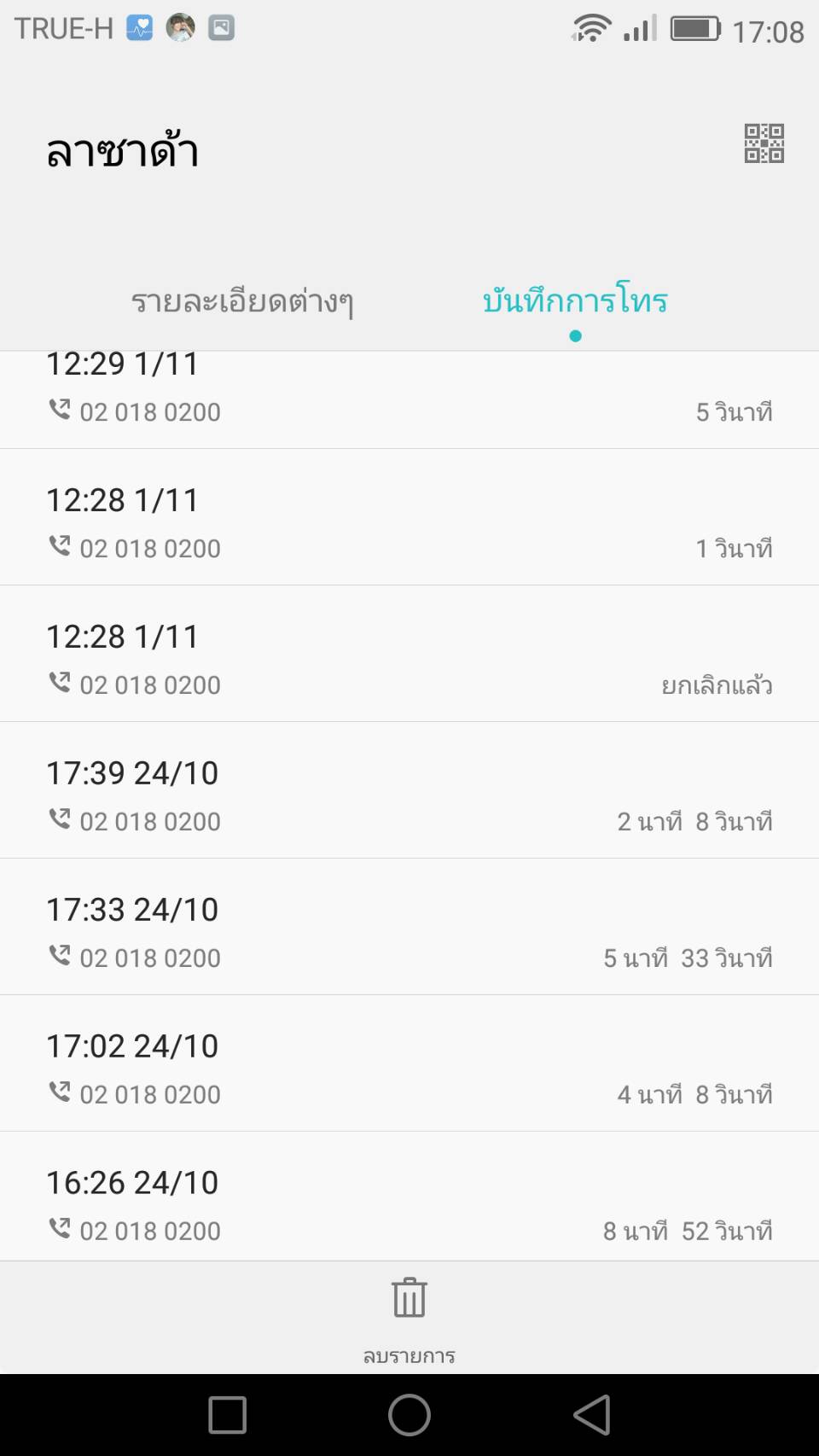Image resolution: width=819 pixels, height=1456 pixels.
Task: Choose the 17:02 24/10 call entry
Action: tap(409, 1064)
